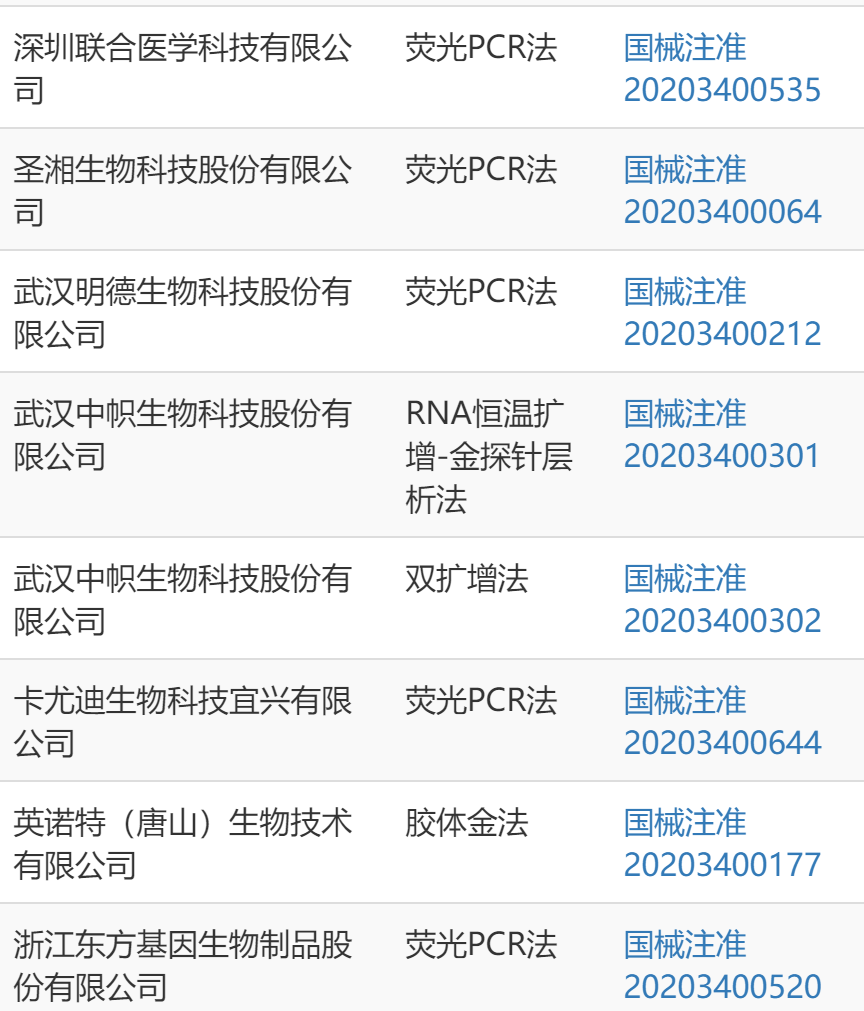Open registration link 国械注准20203400064
The height and width of the screenshot is (1011, 864).
click(x=722, y=212)
